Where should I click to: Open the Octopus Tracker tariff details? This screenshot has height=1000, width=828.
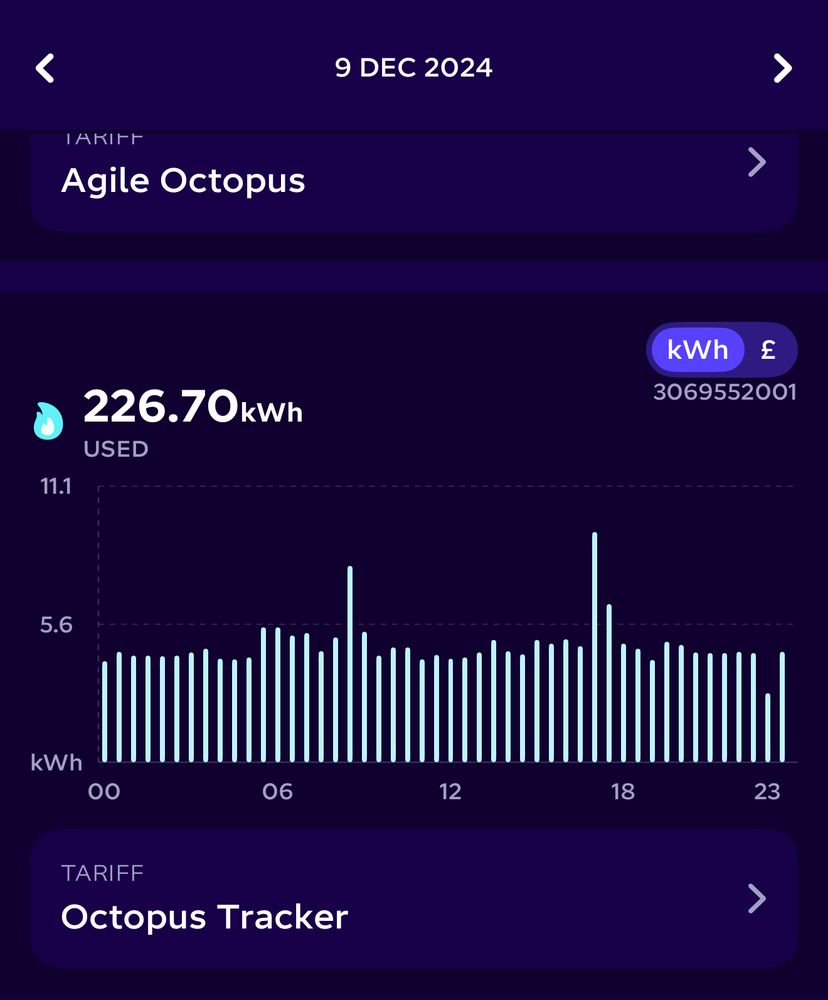coord(413,898)
